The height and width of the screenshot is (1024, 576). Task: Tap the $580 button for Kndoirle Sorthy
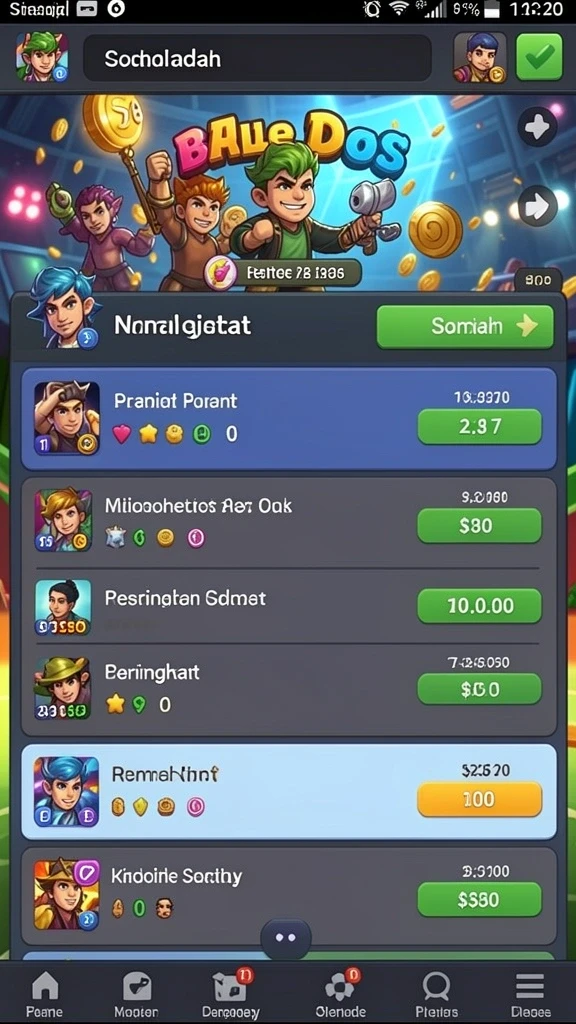(x=479, y=899)
